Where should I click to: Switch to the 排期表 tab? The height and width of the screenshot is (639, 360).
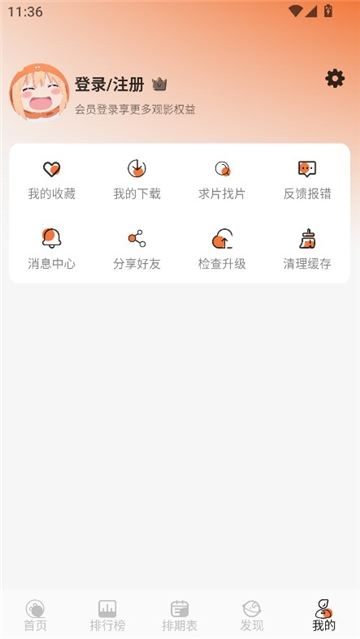pos(180,615)
